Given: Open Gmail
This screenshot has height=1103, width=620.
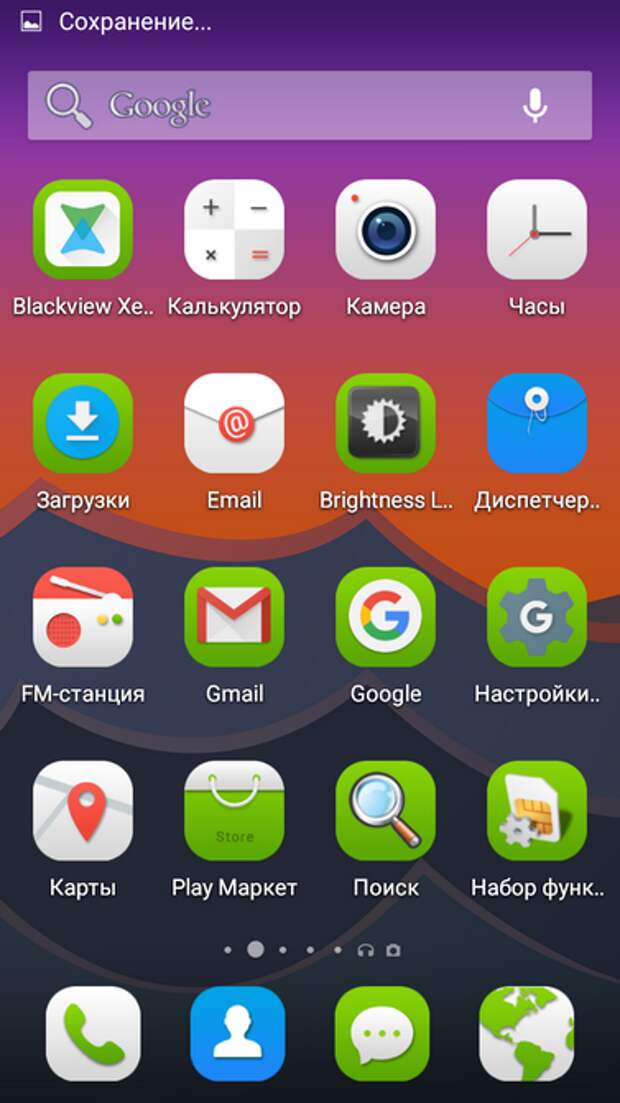Looking at the screenshot, I should coord(234,617).
